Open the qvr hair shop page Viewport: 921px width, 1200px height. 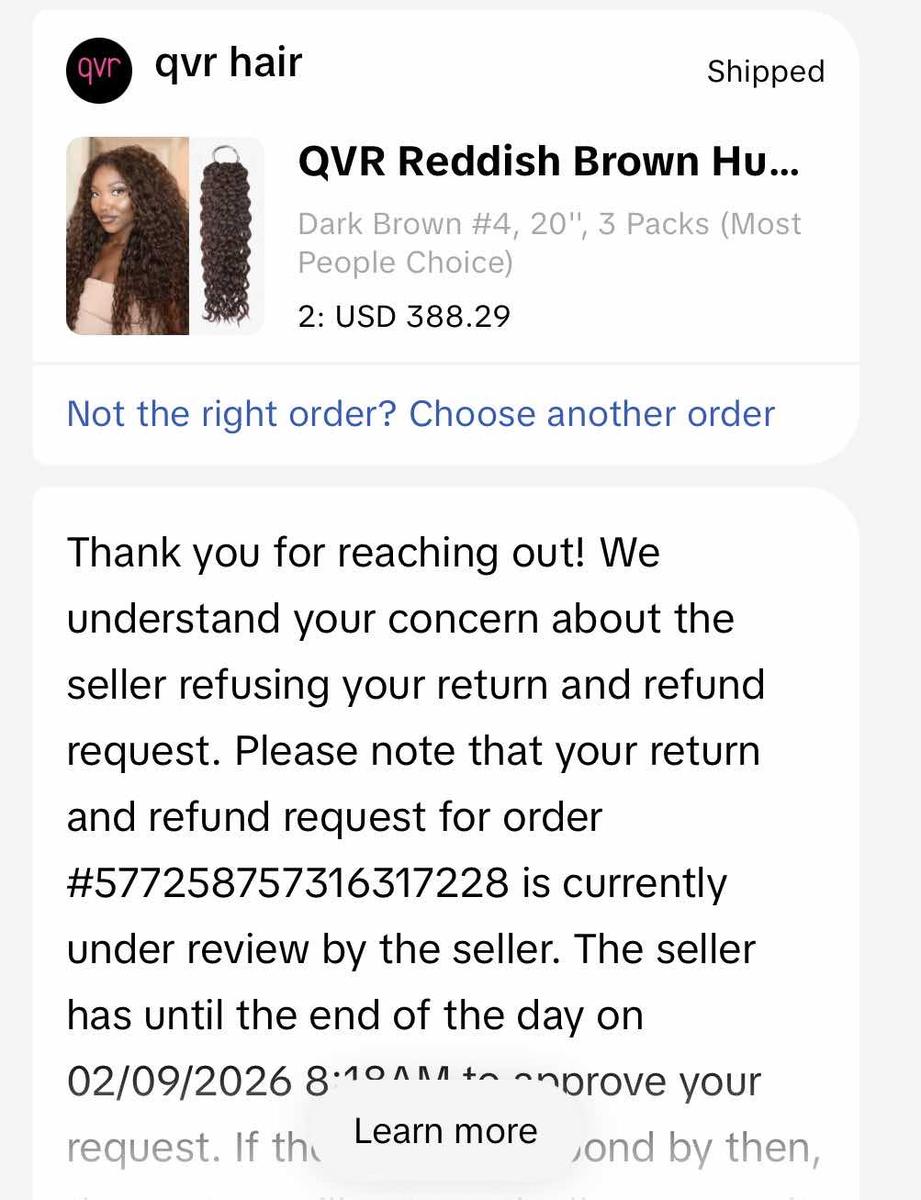coord(228,66)
